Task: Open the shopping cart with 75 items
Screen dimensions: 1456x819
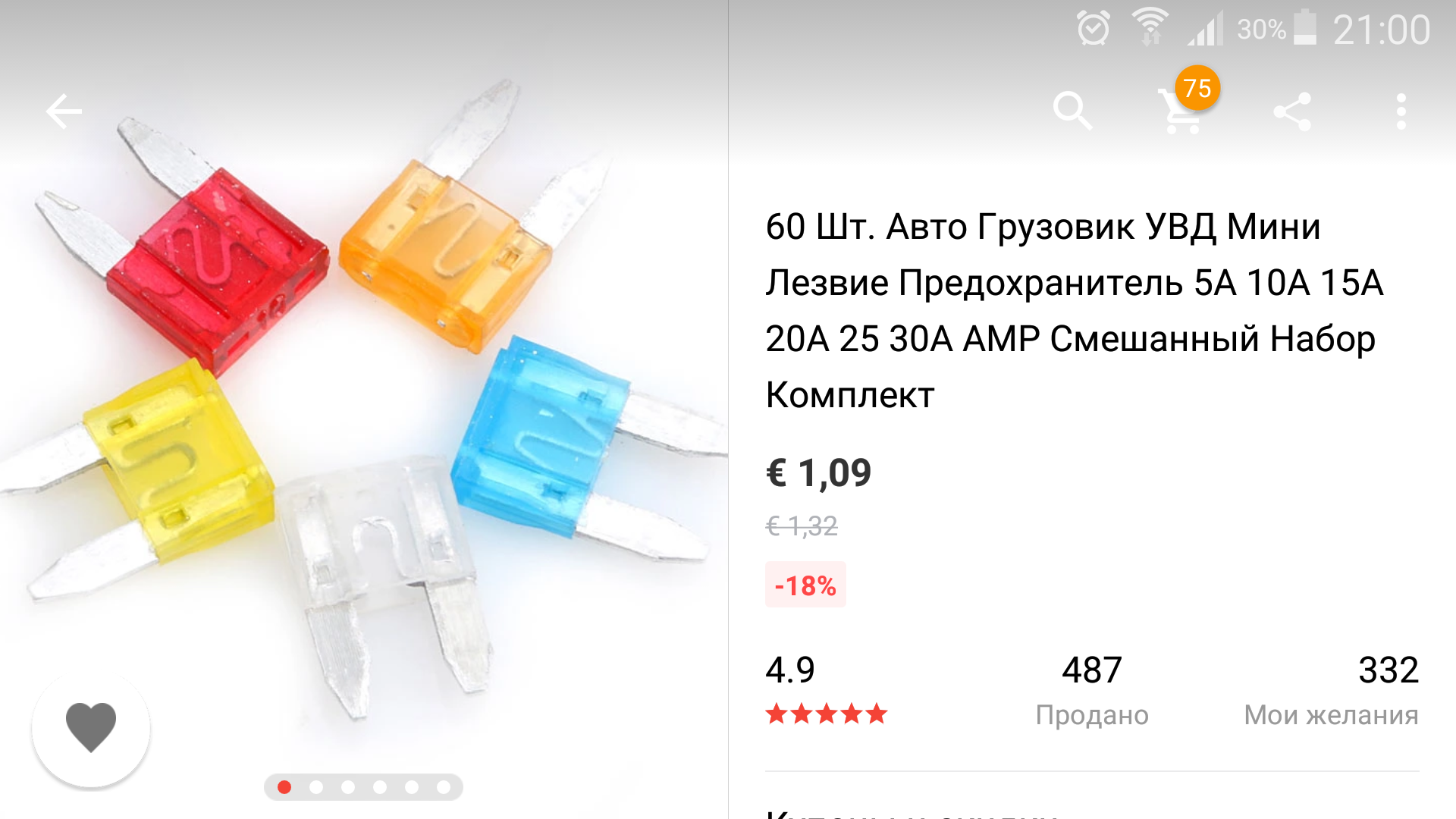Action: tap(1181, 112)
